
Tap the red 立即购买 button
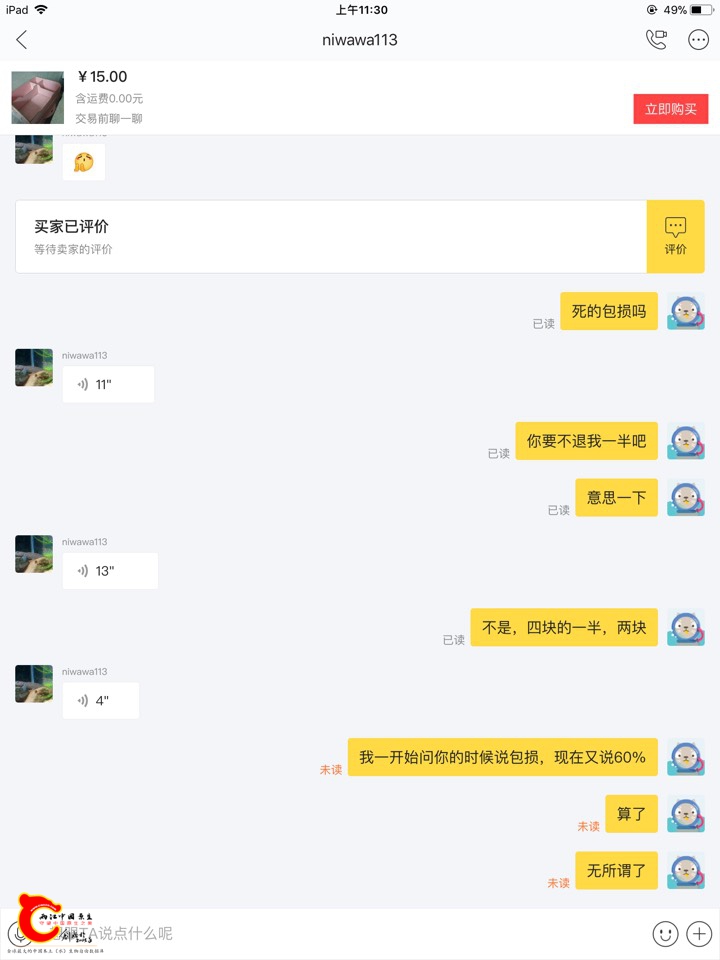(x=670, y=109)
